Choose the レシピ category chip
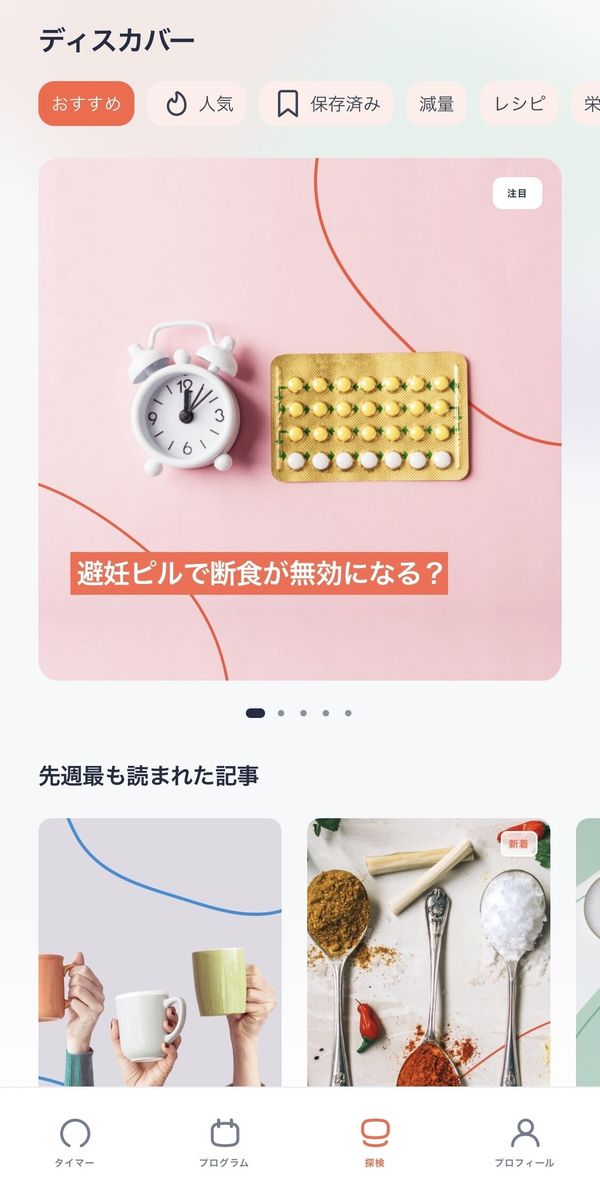This screenshot has height=1181, width=600. (519, 103)
